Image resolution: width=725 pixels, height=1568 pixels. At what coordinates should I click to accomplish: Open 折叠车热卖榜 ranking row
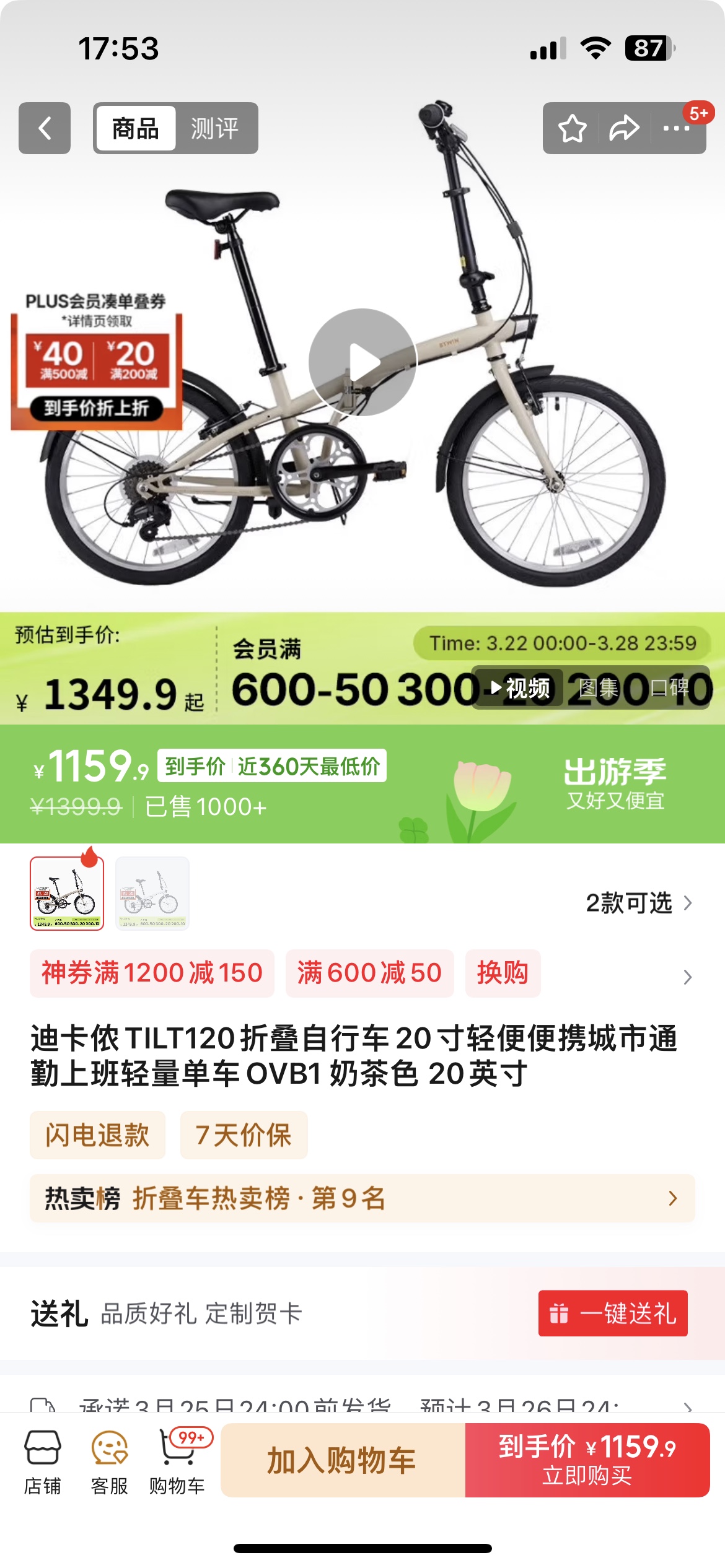pos(362,1198)
